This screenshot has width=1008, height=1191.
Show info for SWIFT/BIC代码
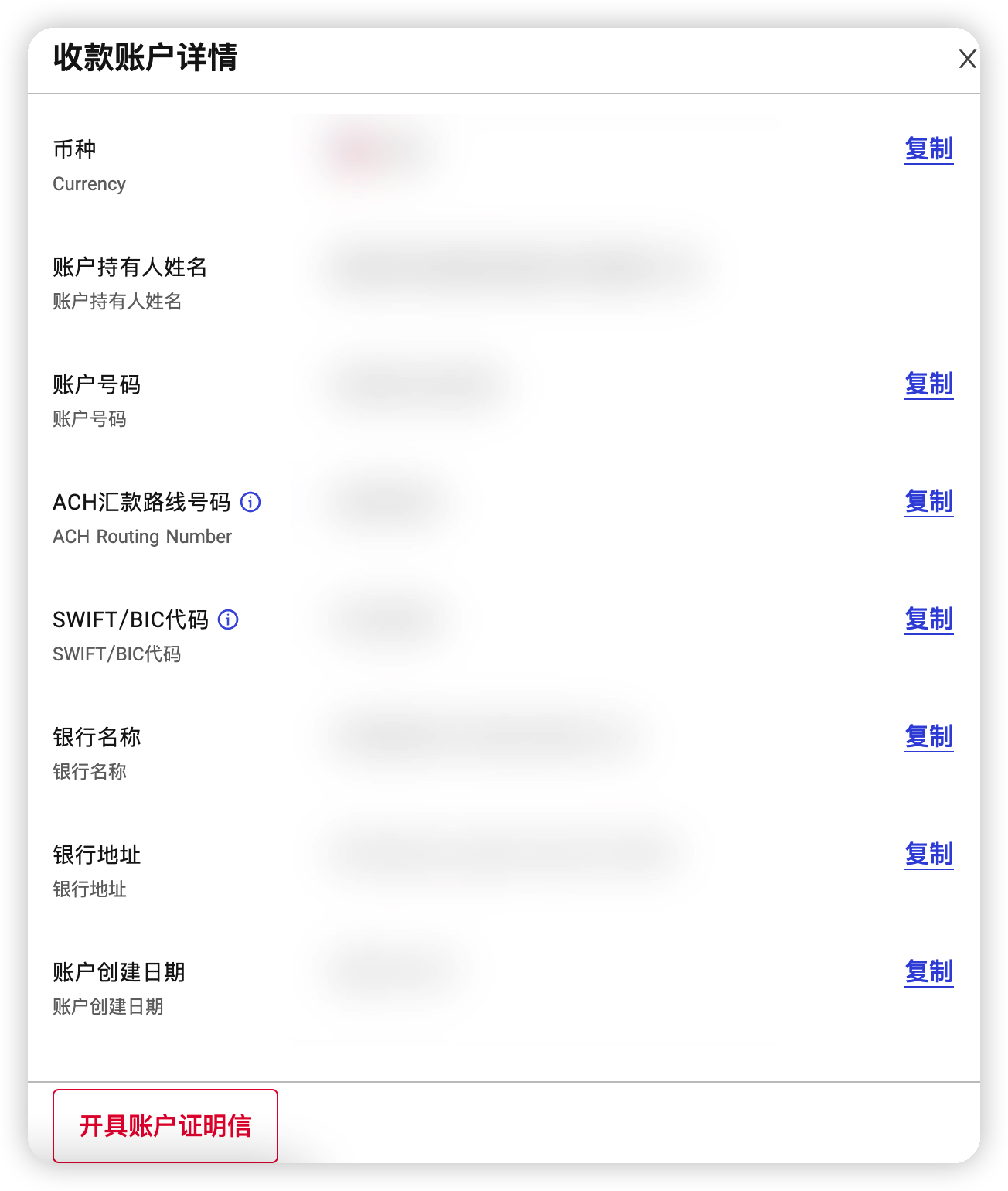[228, 619]
